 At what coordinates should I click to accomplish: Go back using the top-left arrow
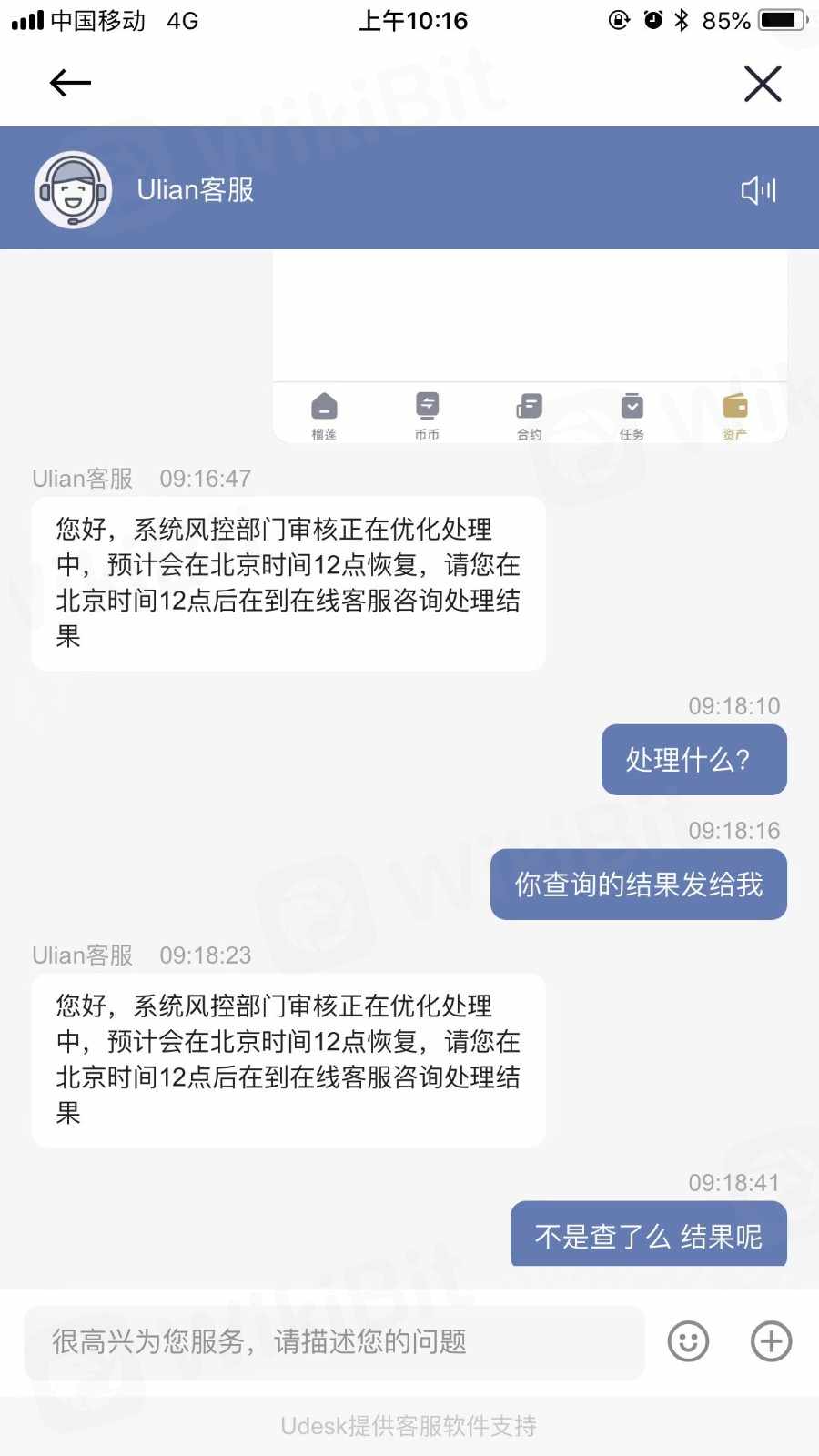click(x=70, y=84)
